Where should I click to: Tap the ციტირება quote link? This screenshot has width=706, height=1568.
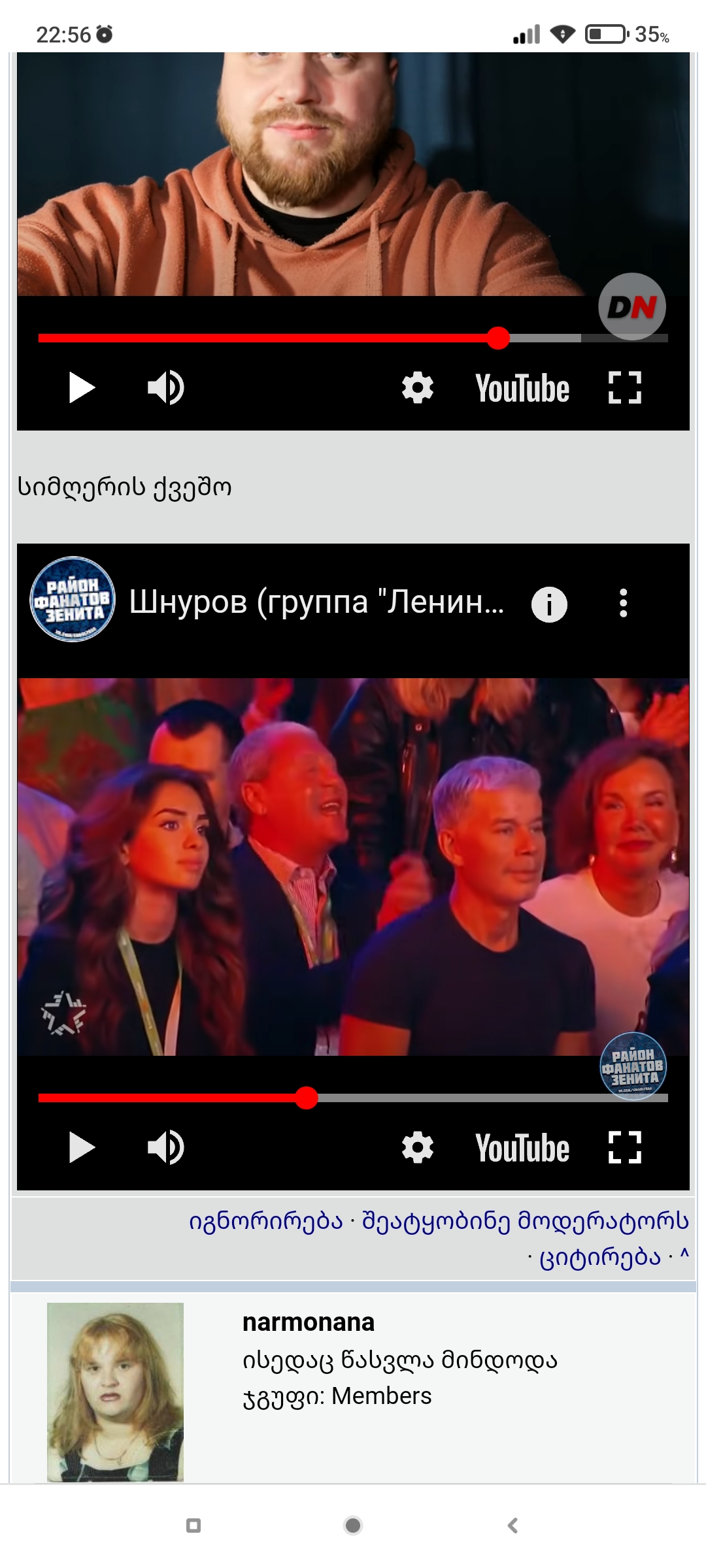599,1256
